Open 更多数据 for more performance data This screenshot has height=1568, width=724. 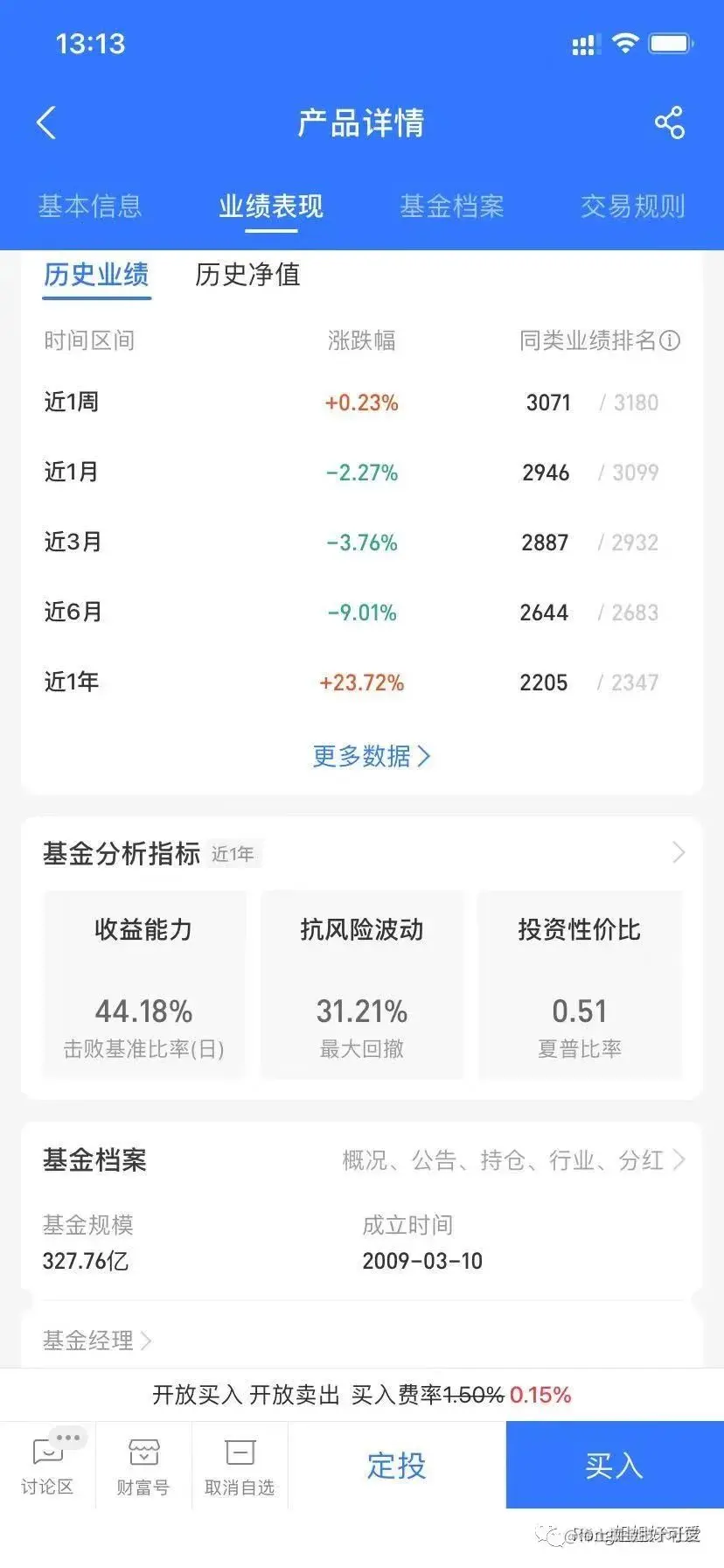point(371,756)
